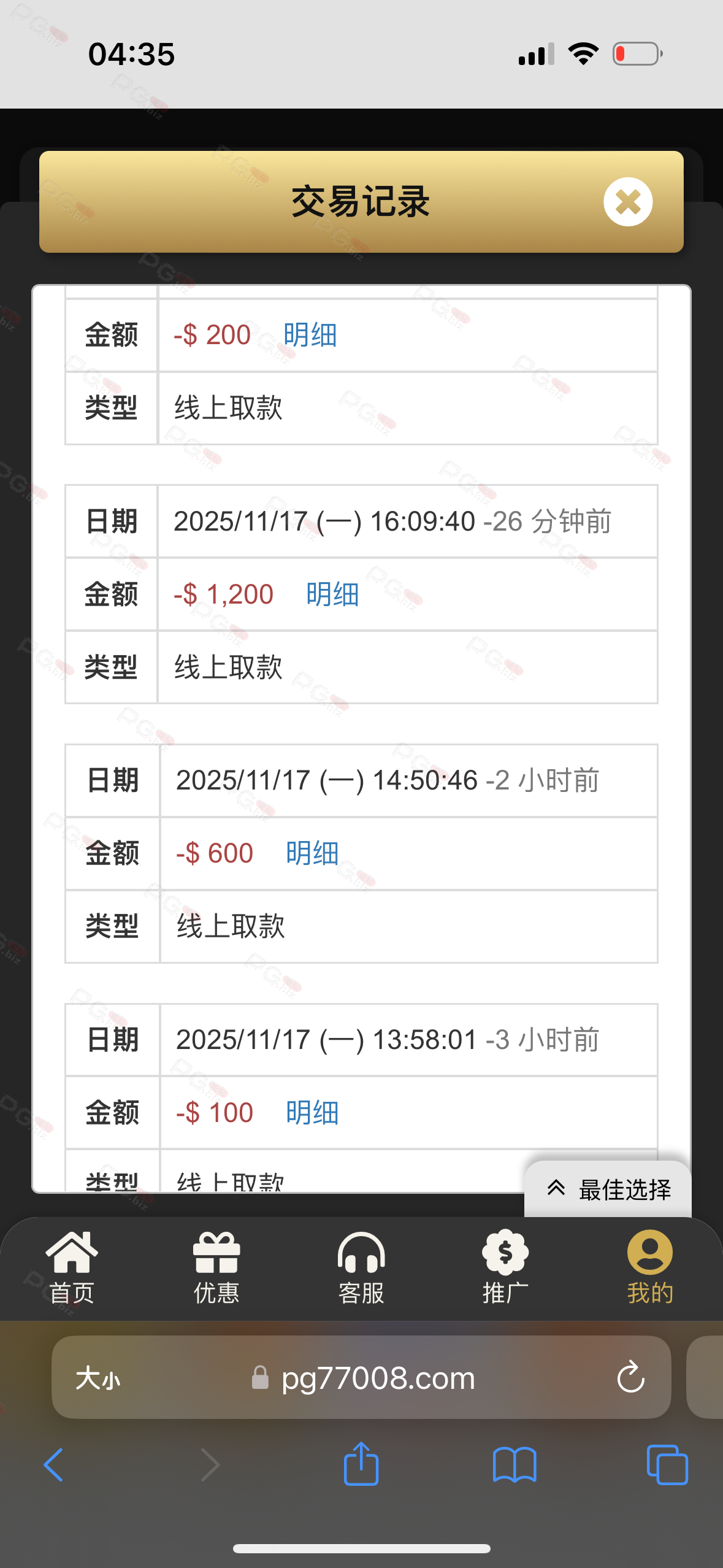
Task: Tap the pg77008.com address bar
Action: 377,1378
